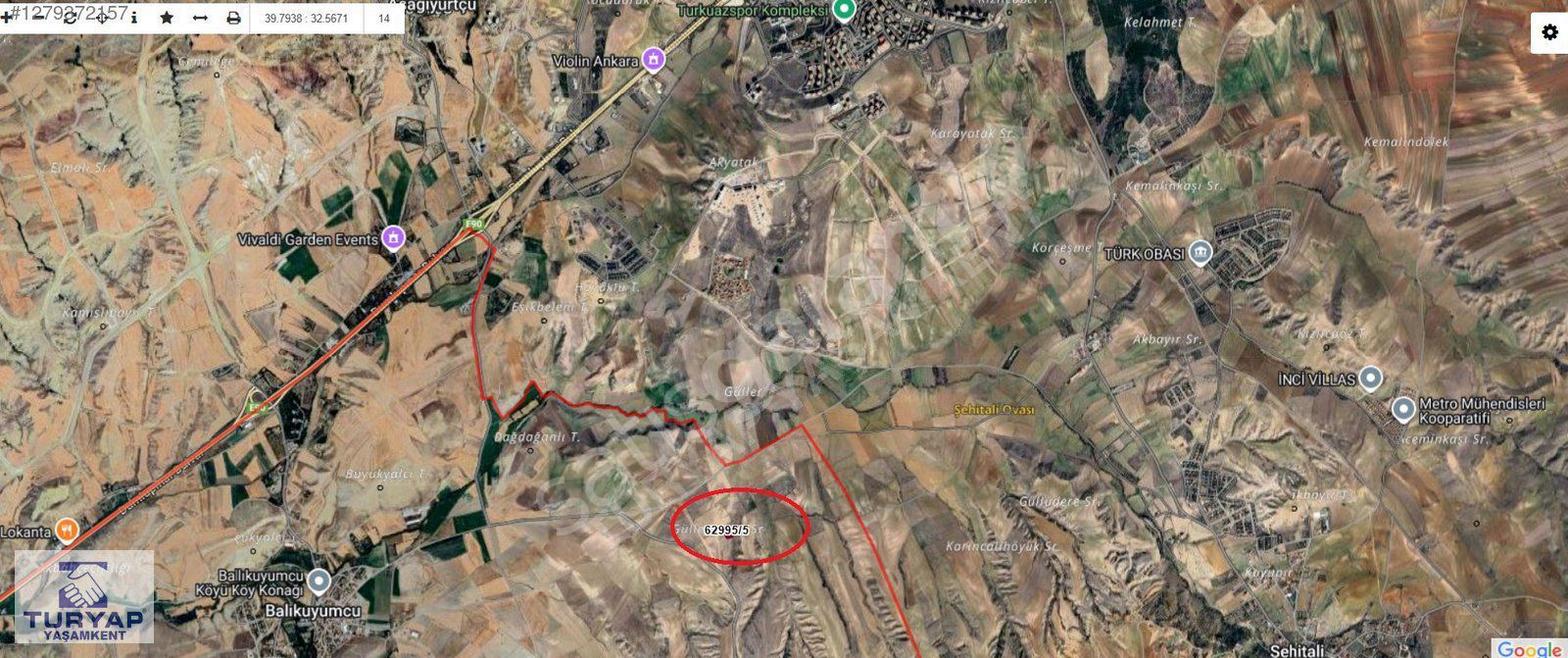
Task: Tap the star favorites icon
Action: point(167,18)
